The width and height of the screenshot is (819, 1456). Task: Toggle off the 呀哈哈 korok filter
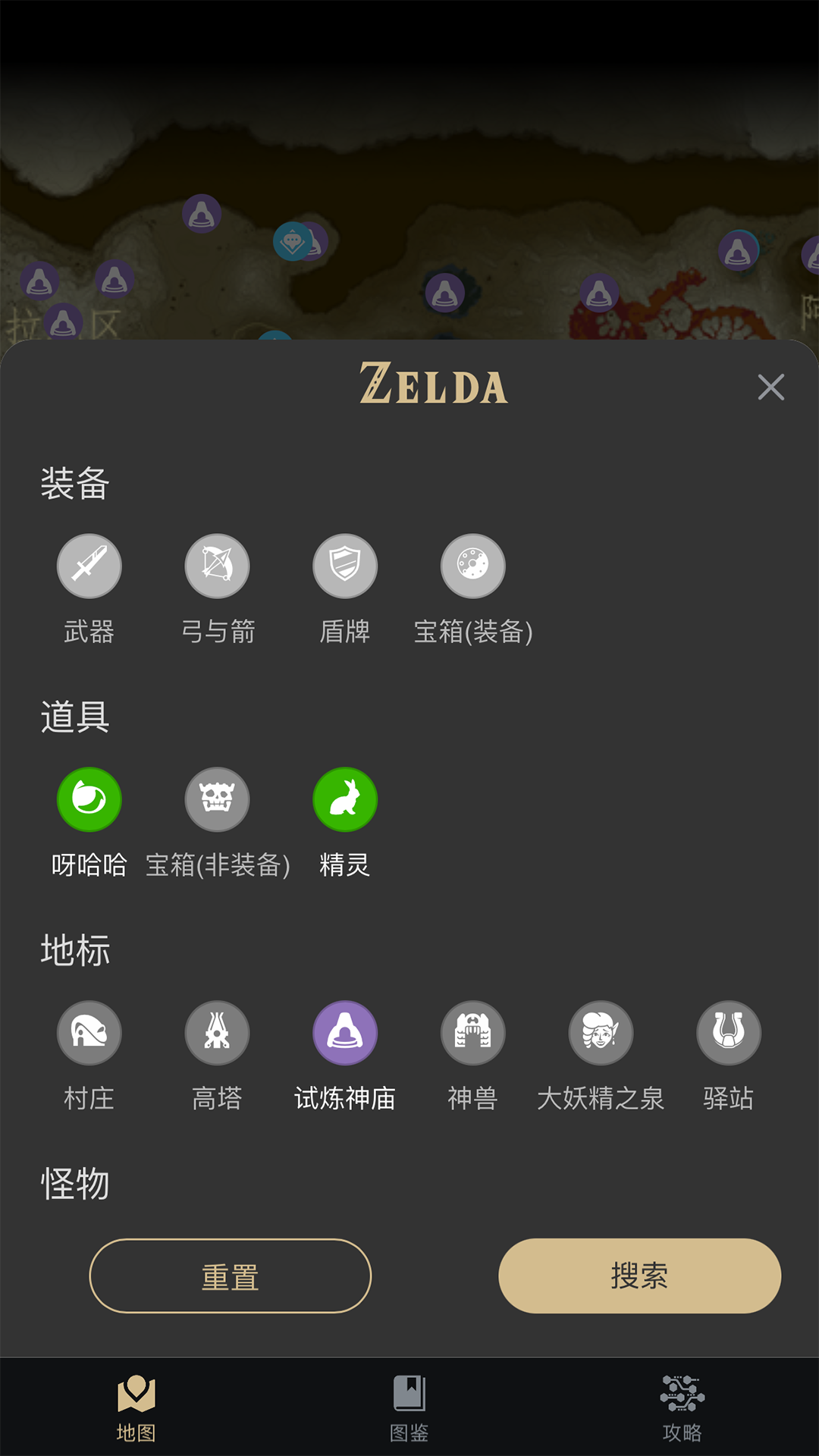coord(89,799)
